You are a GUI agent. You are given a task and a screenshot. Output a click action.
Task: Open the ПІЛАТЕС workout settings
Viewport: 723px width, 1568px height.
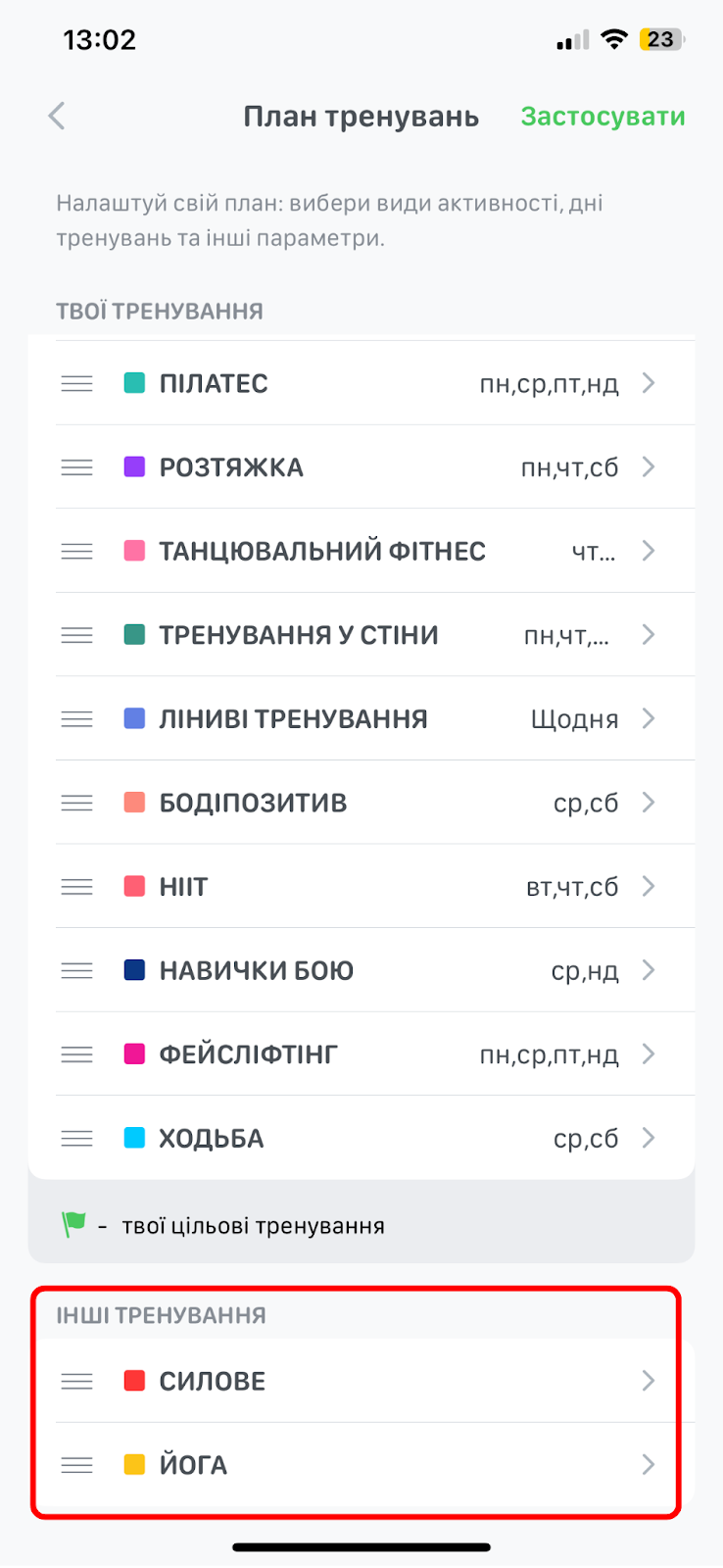coord(361,383)
